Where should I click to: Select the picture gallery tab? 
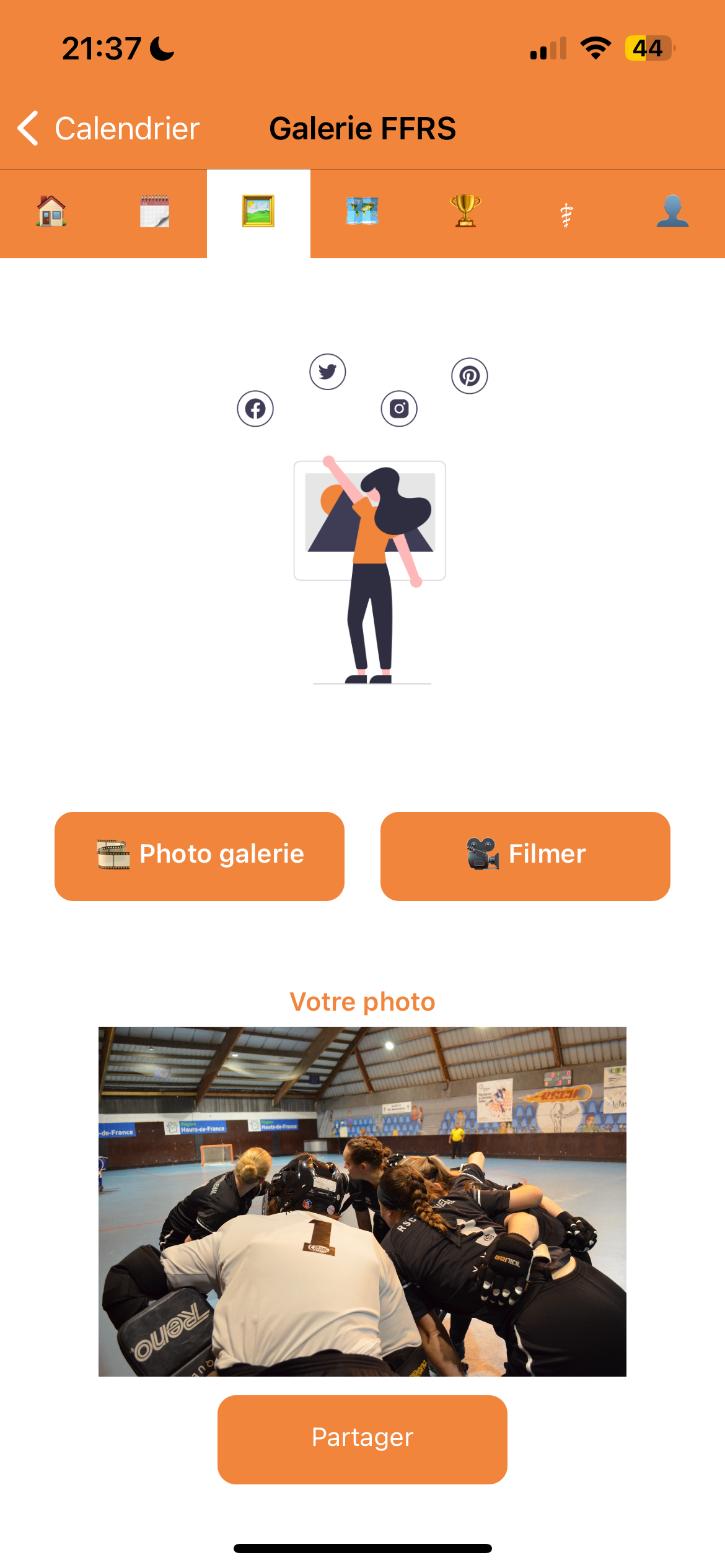tap(258, 212)
